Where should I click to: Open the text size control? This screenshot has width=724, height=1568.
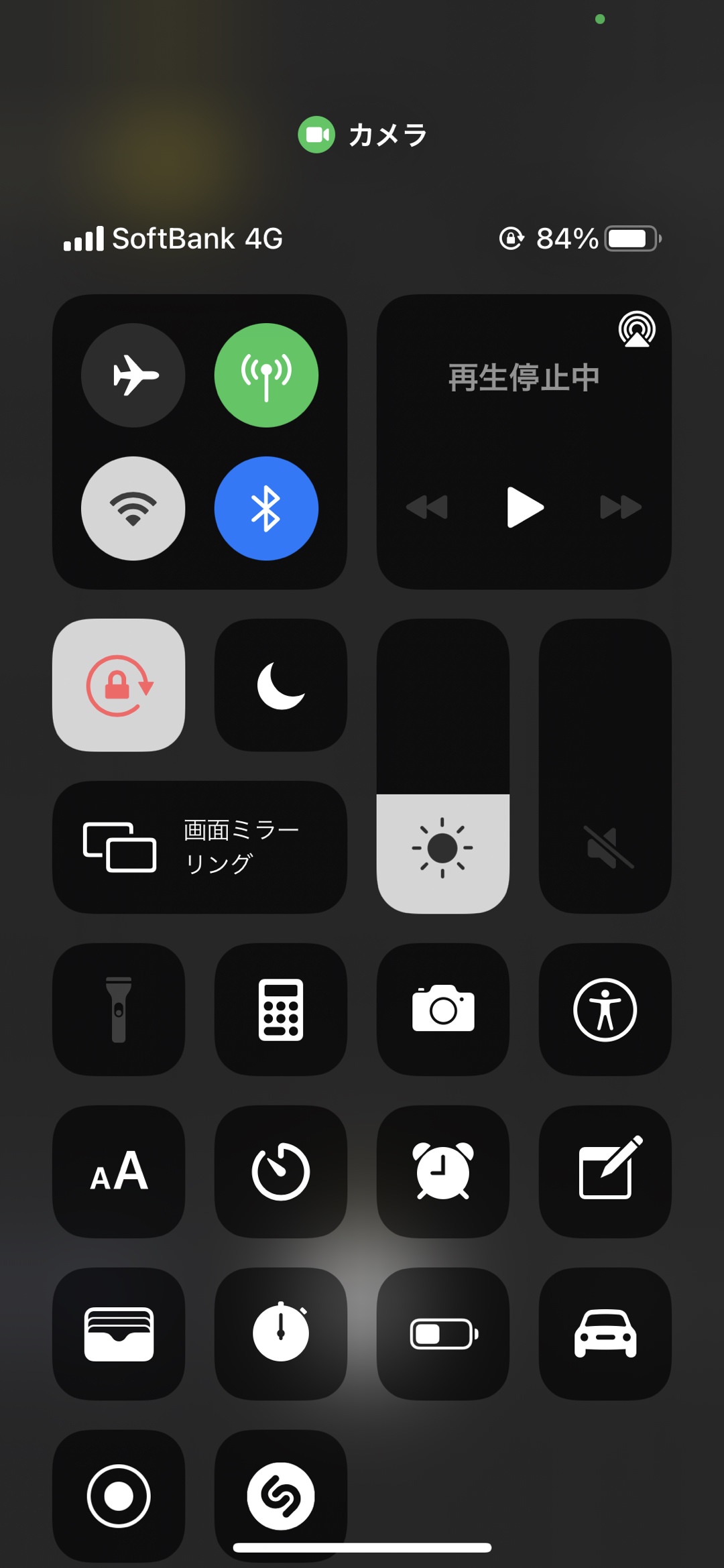119,1172
